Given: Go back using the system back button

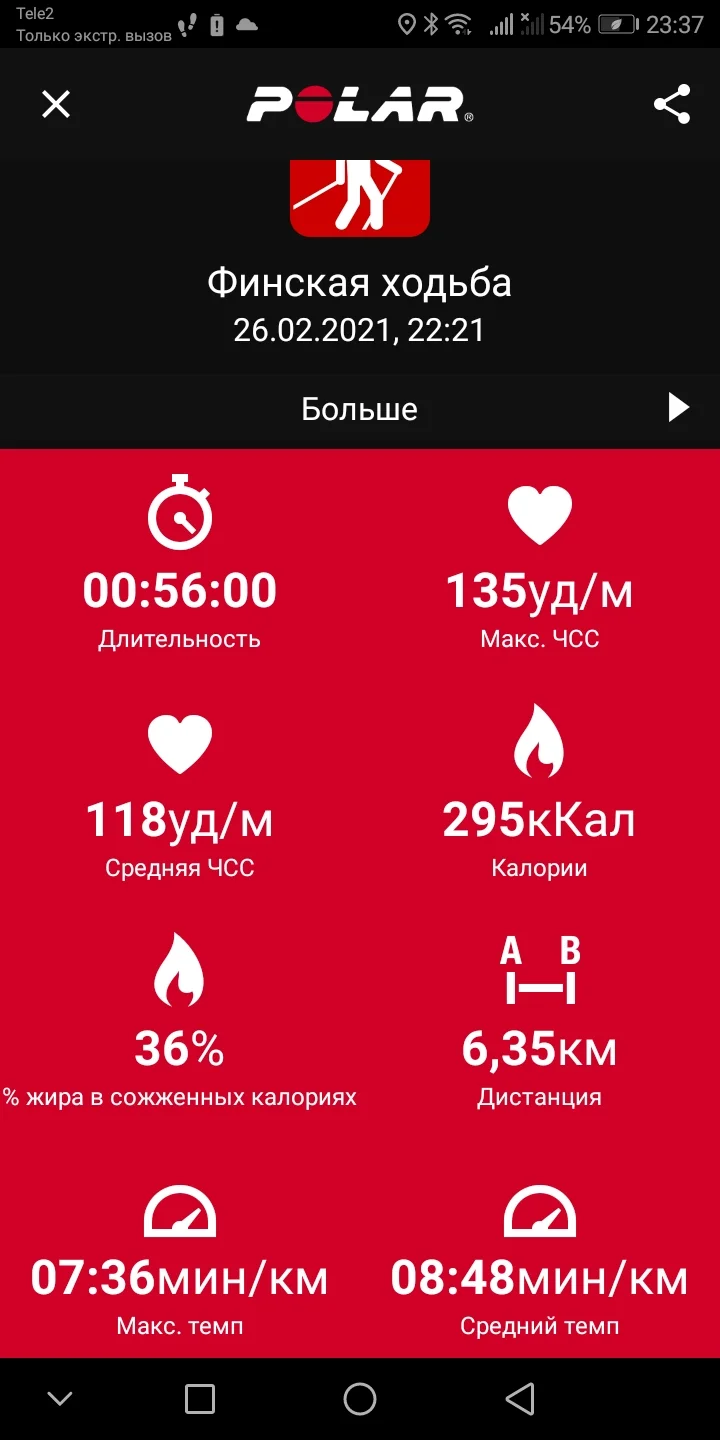Looking at the screenshot, I should point(520,1399).
